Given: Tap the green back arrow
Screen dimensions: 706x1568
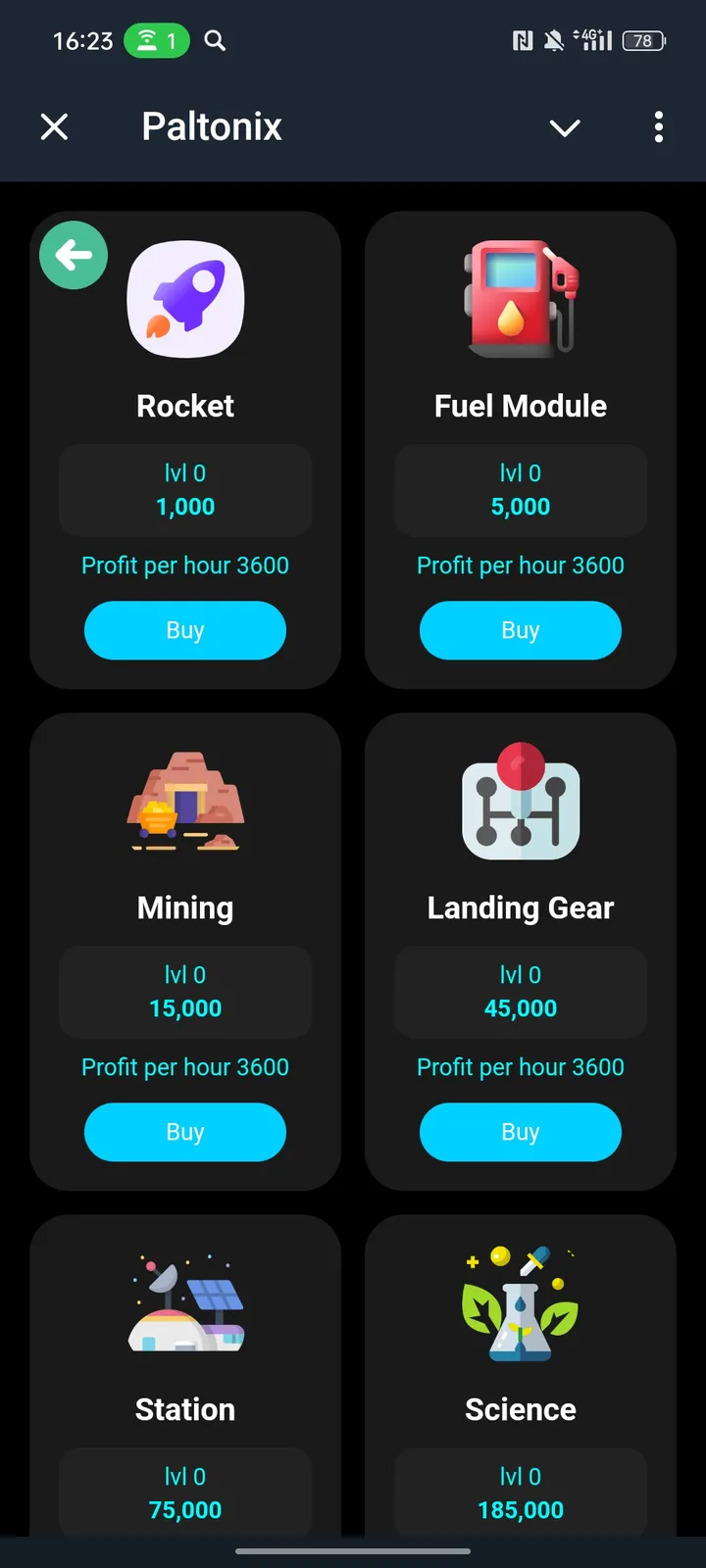Looking at the screenshot, I should pos(73,255).
